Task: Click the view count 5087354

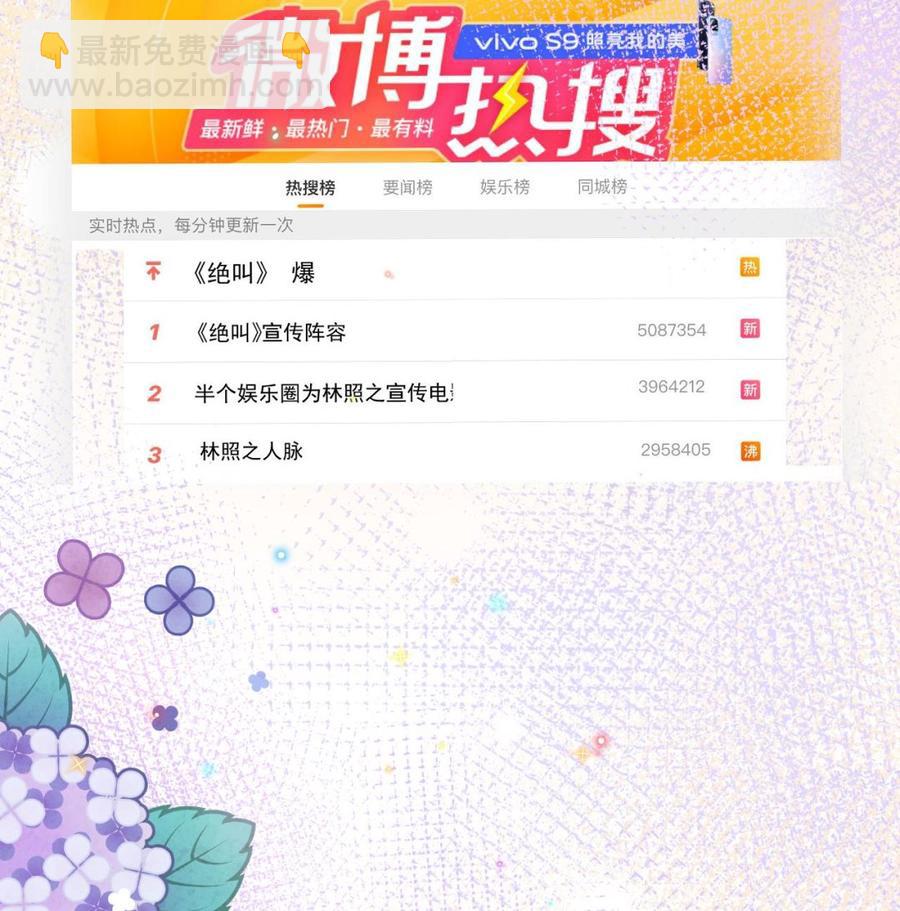Action: click(x=673, y=329)
